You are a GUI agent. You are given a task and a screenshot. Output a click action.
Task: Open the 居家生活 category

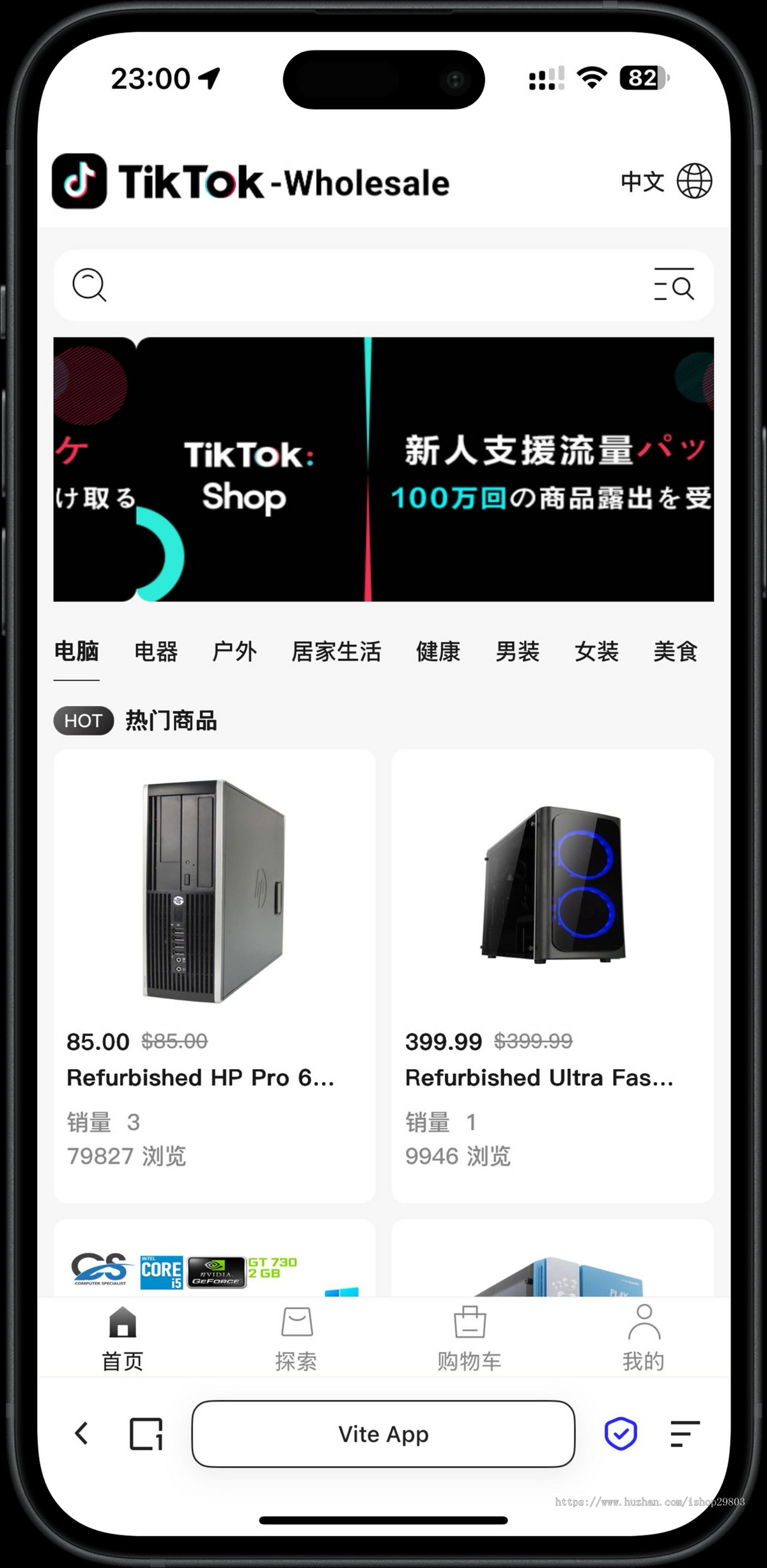[x=336, y=652]
